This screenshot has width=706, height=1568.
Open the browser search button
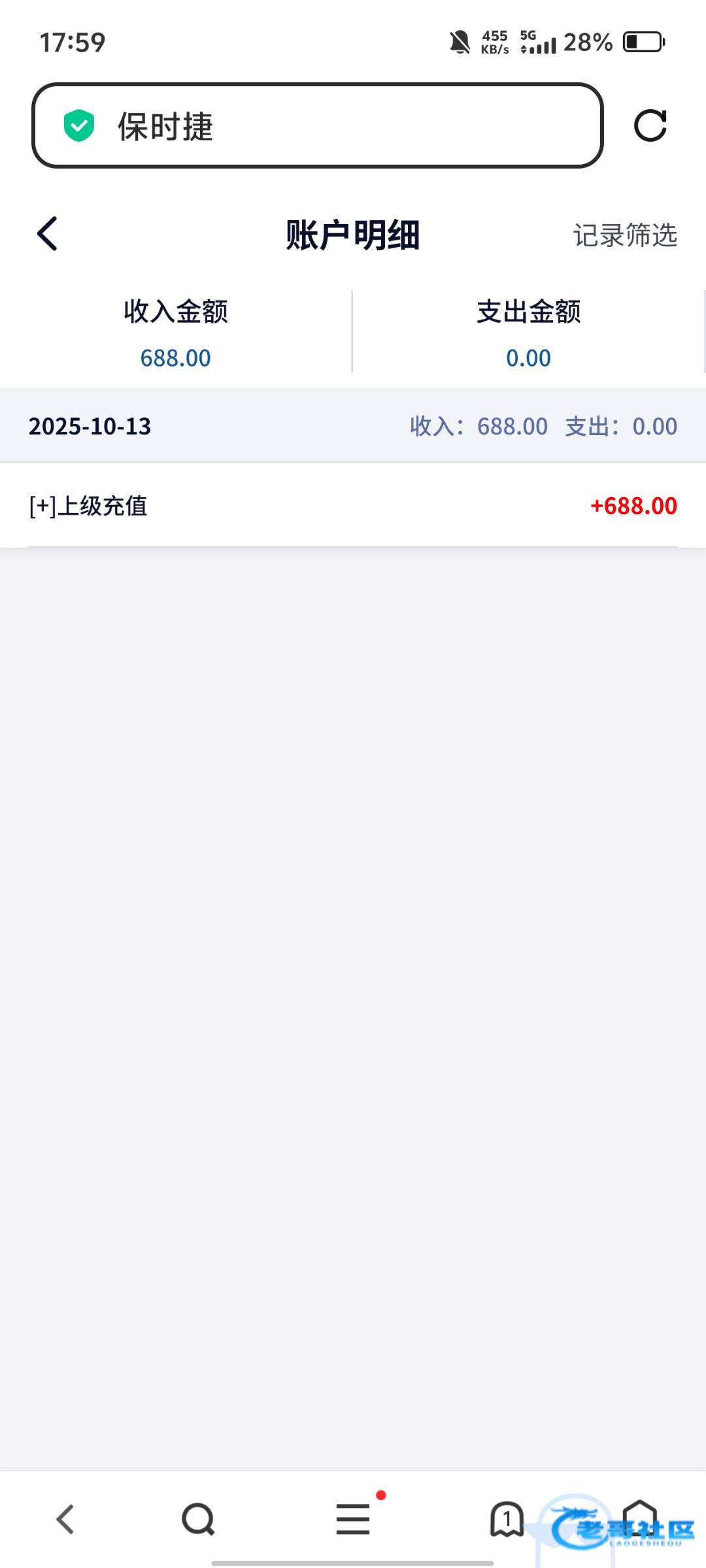[x=198, y=1518]
